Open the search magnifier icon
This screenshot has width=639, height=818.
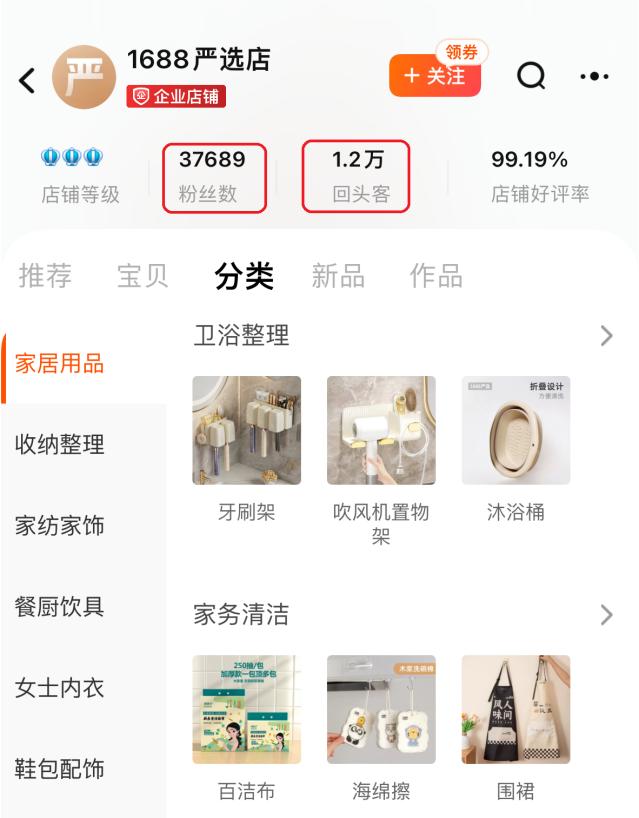531,76
